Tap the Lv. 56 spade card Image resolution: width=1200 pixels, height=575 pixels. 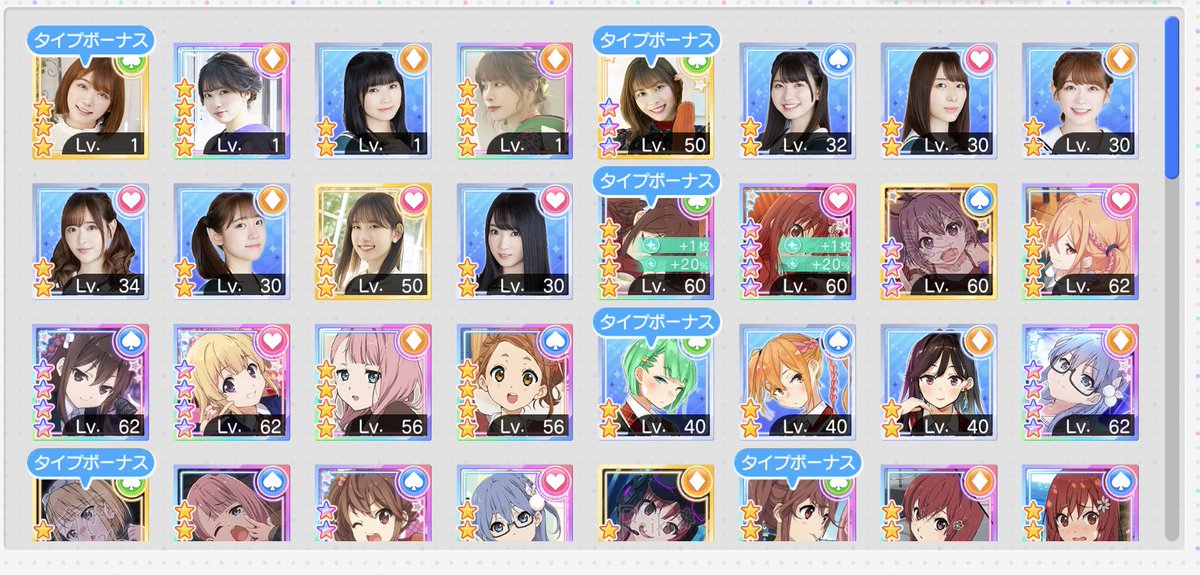coord(515,382)
